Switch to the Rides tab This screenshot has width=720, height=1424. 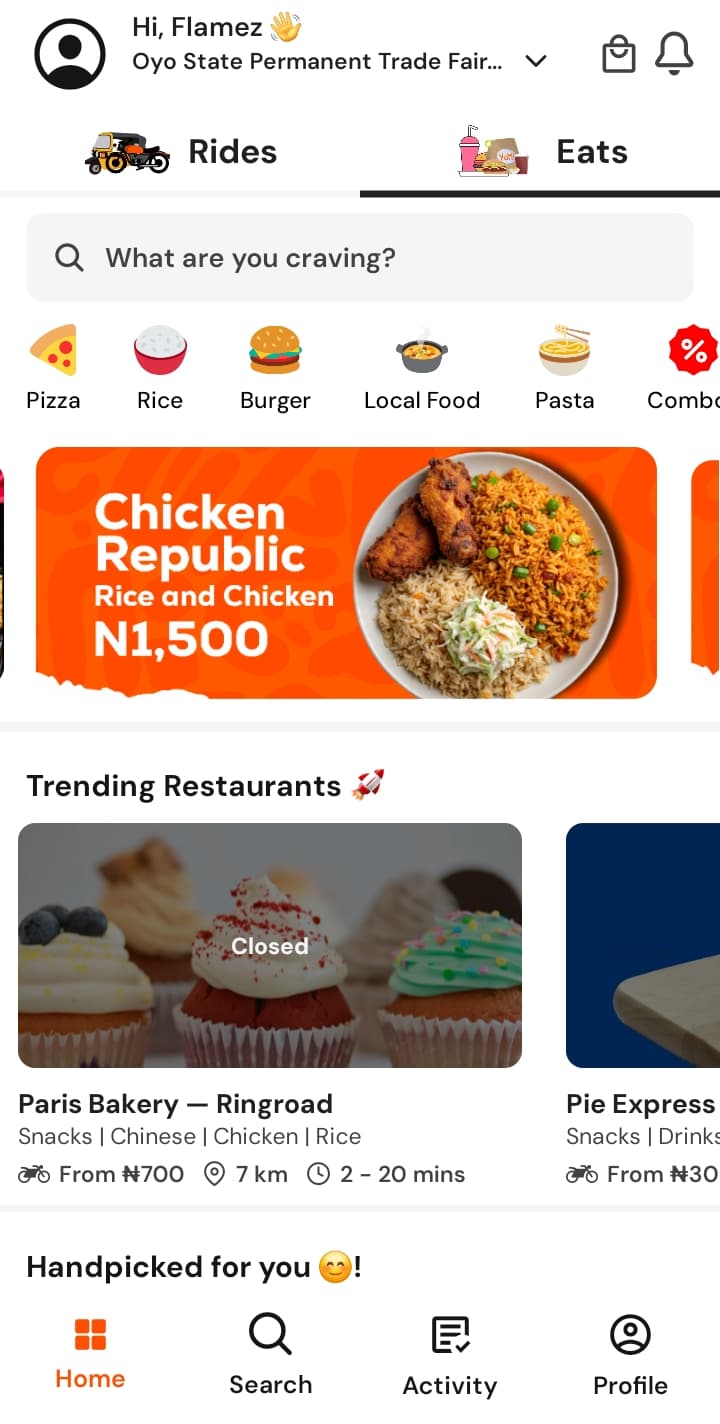pos(180,153)
